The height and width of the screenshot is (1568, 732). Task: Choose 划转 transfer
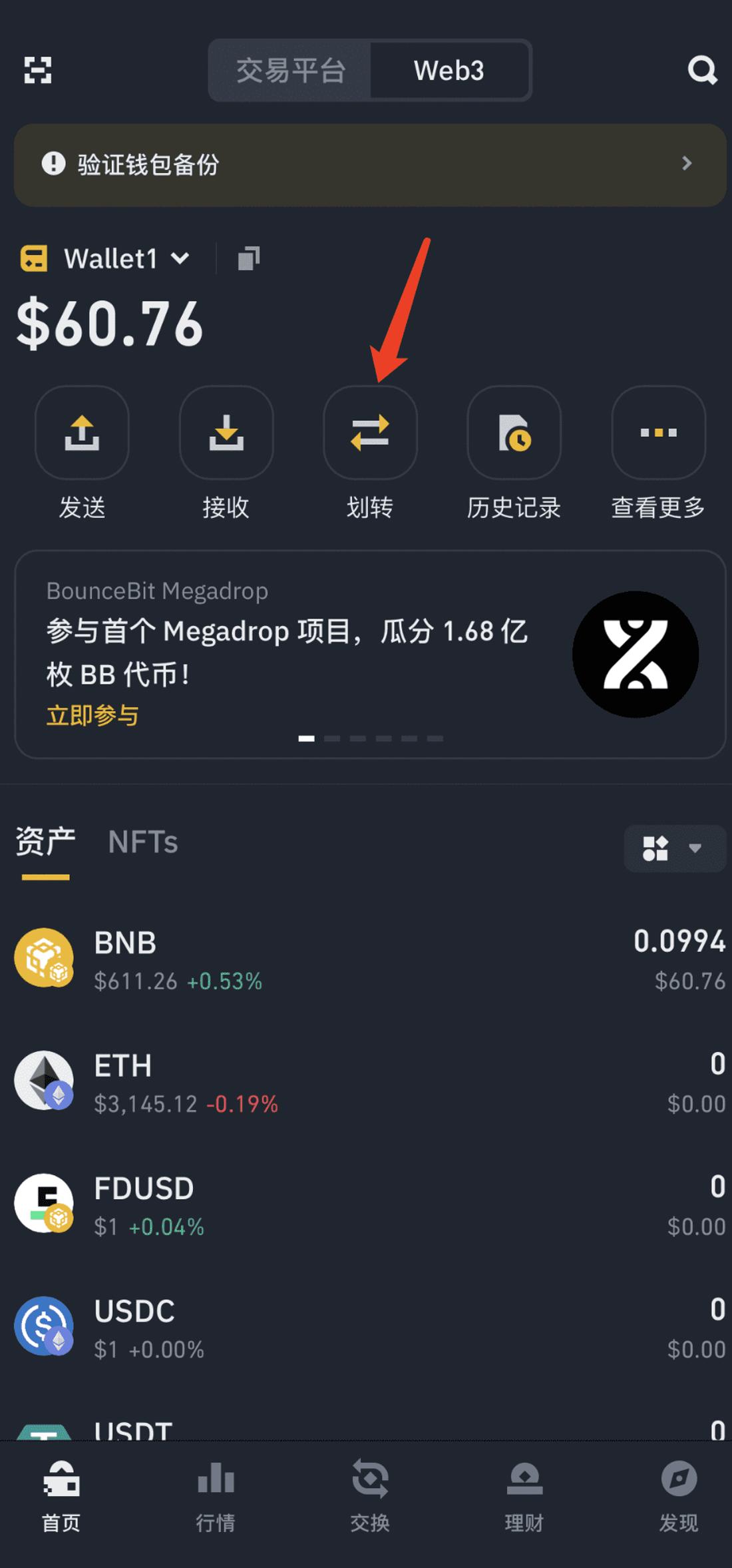370,433
